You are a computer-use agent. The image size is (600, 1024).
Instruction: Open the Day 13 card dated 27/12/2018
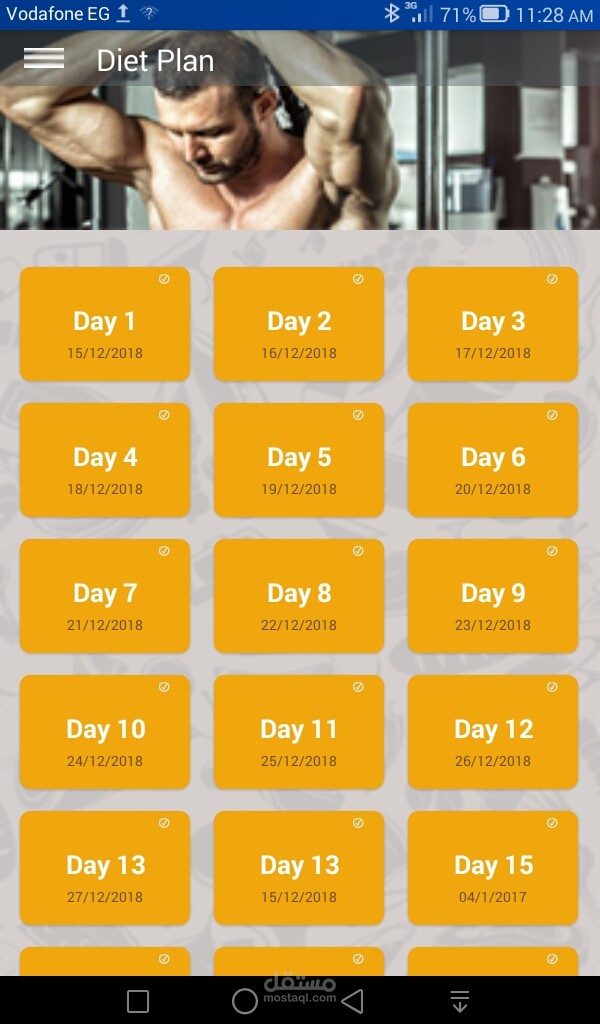(105, 868)
